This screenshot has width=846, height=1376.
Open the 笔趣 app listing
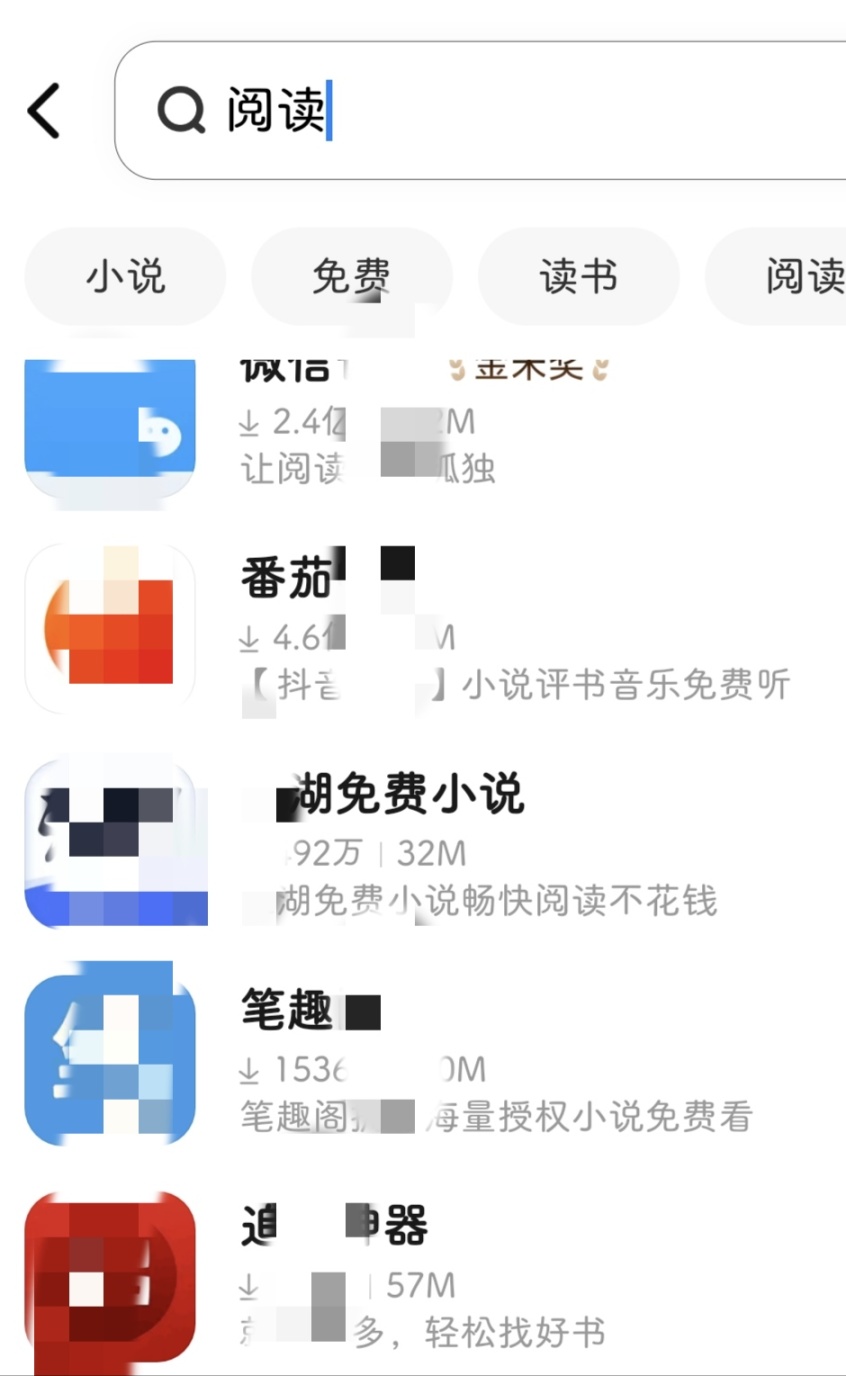[x=420, y=1060]
